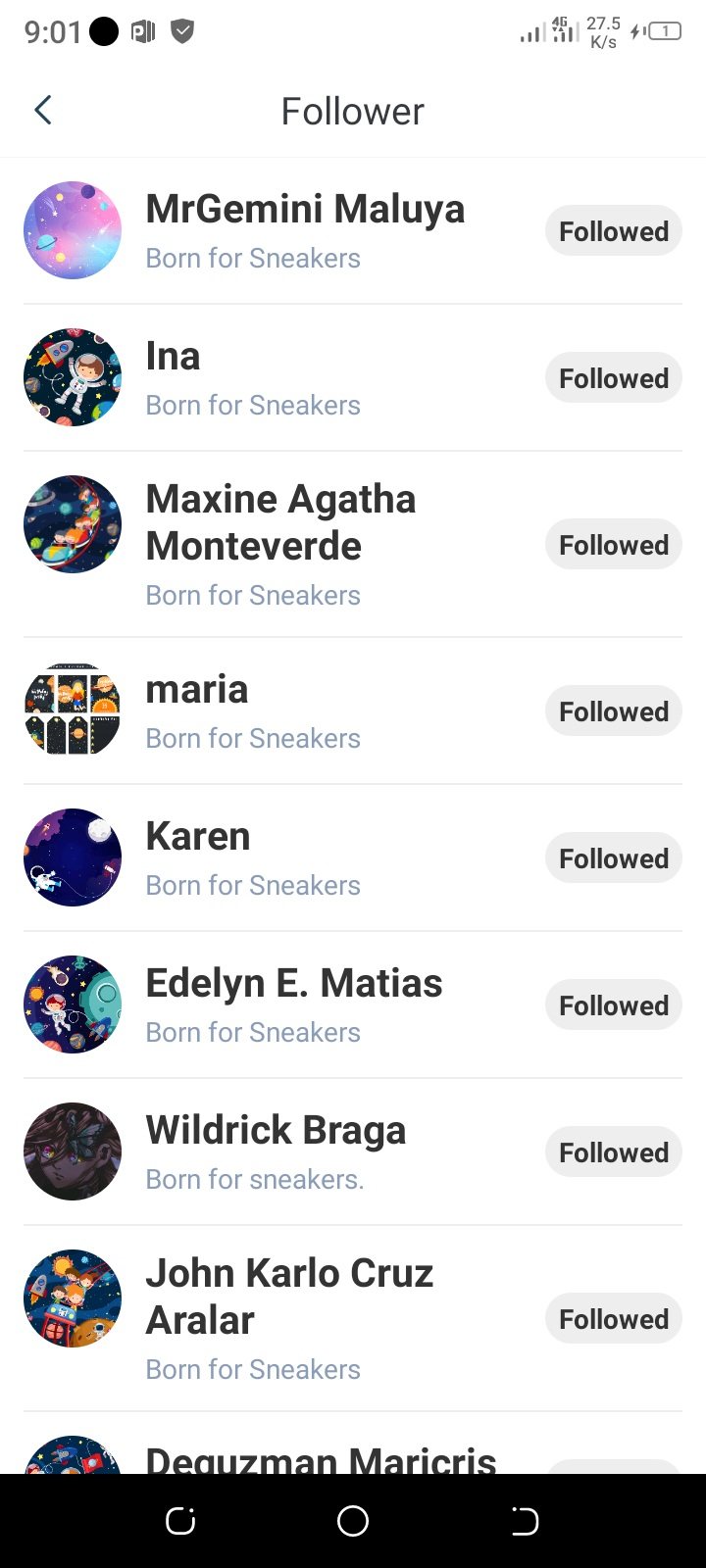The image size is (706, 1568).
Task: Open the recent apps view
Action: pyautogui.click(x=180, y=1521)
